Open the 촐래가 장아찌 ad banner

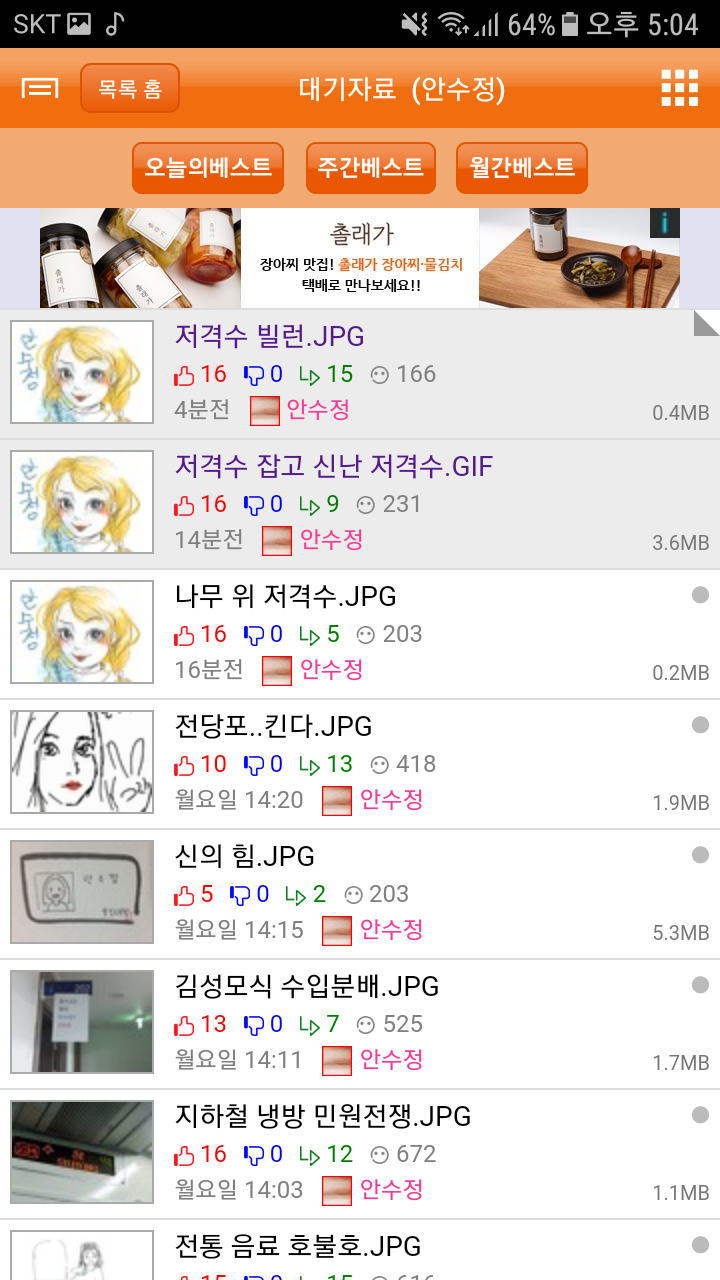[360, 258]
